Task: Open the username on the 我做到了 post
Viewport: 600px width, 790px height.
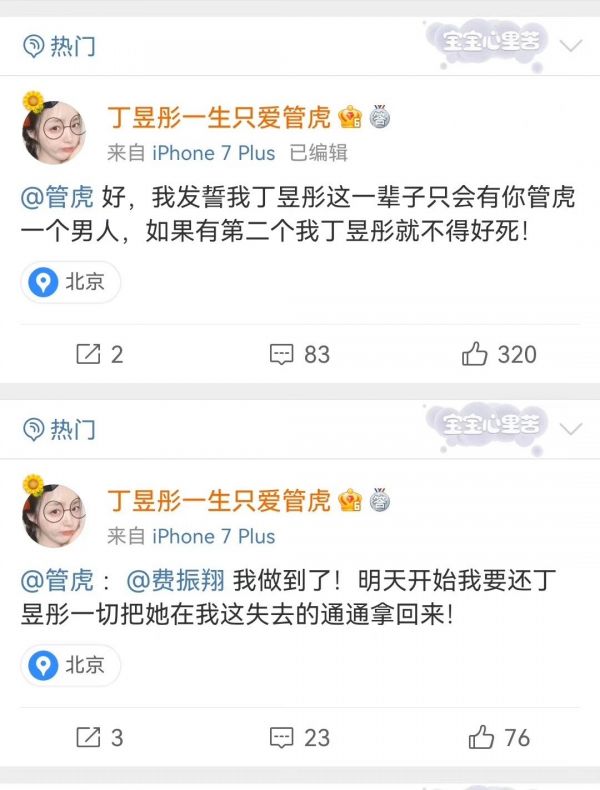Action: [219, 501]
